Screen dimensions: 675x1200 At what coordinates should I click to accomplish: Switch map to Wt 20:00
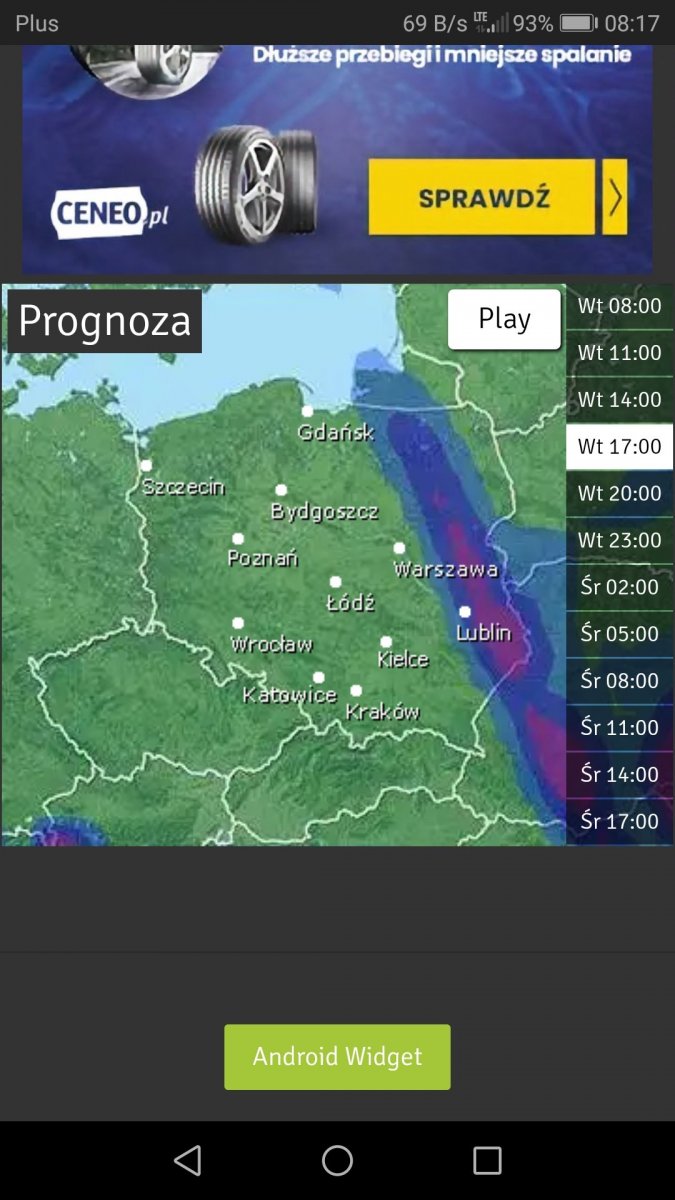point(620,493)
